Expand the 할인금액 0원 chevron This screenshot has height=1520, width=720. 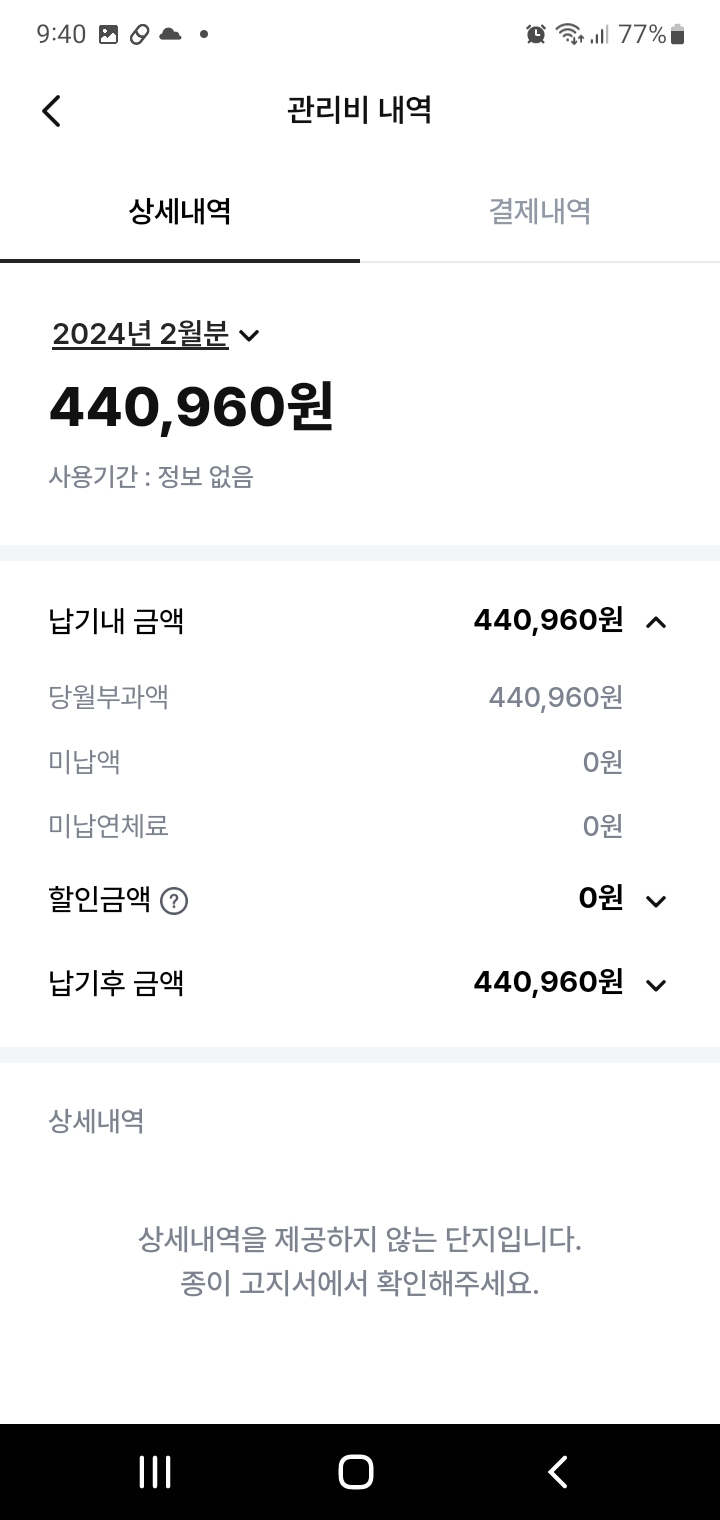(x=656, y=901)
